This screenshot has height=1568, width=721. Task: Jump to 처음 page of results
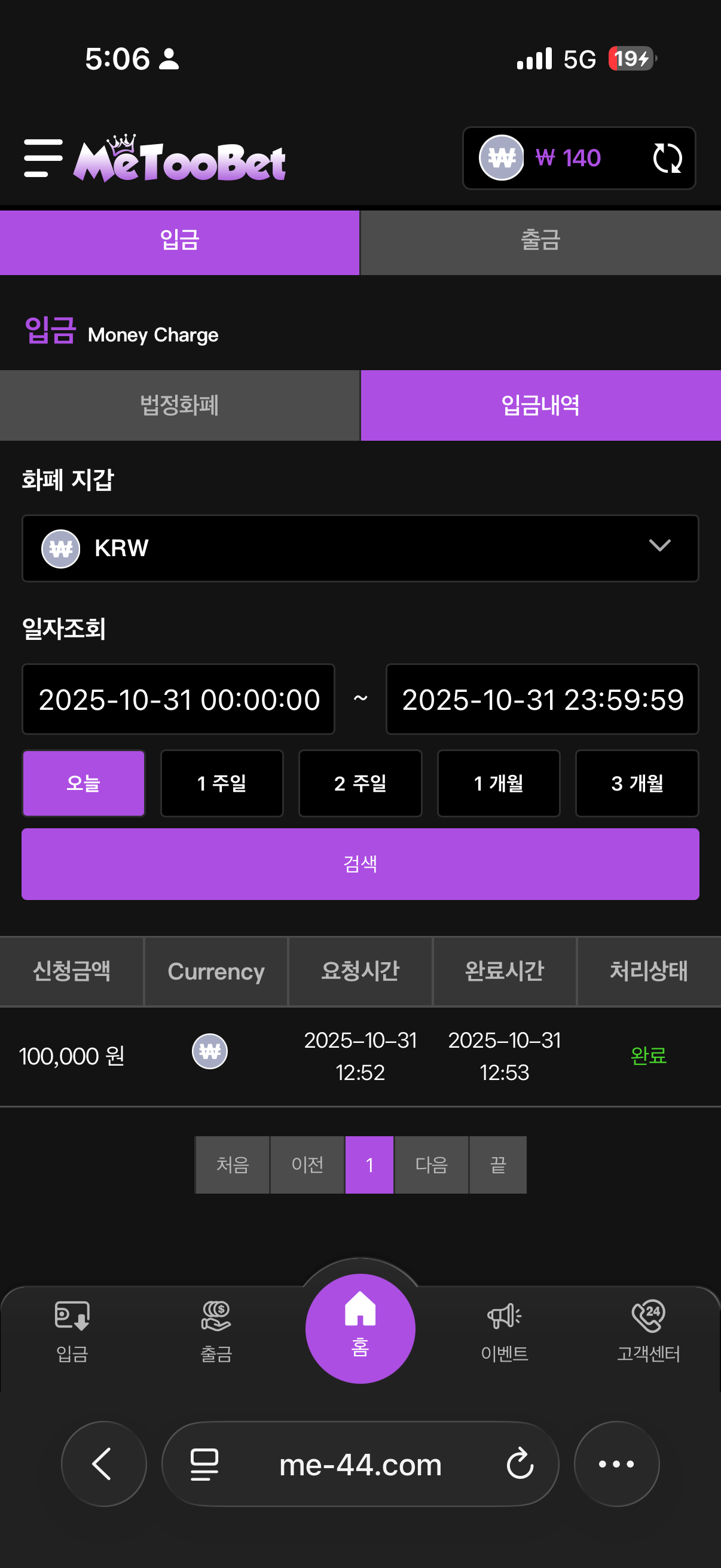pos(233,1164)
